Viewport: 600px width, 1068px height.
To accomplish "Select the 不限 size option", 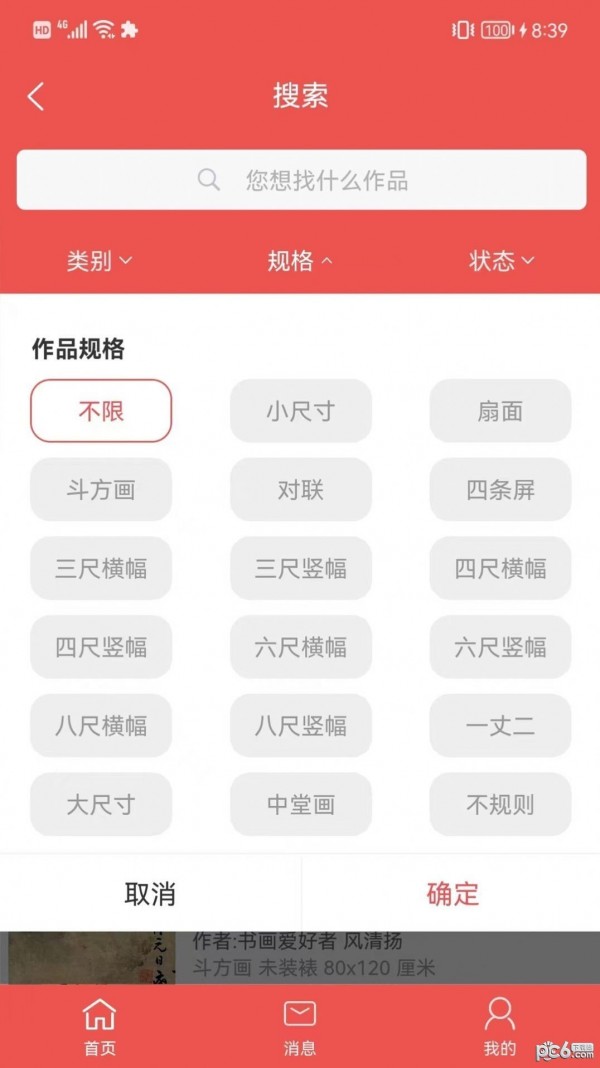I will tap(101, 411).
